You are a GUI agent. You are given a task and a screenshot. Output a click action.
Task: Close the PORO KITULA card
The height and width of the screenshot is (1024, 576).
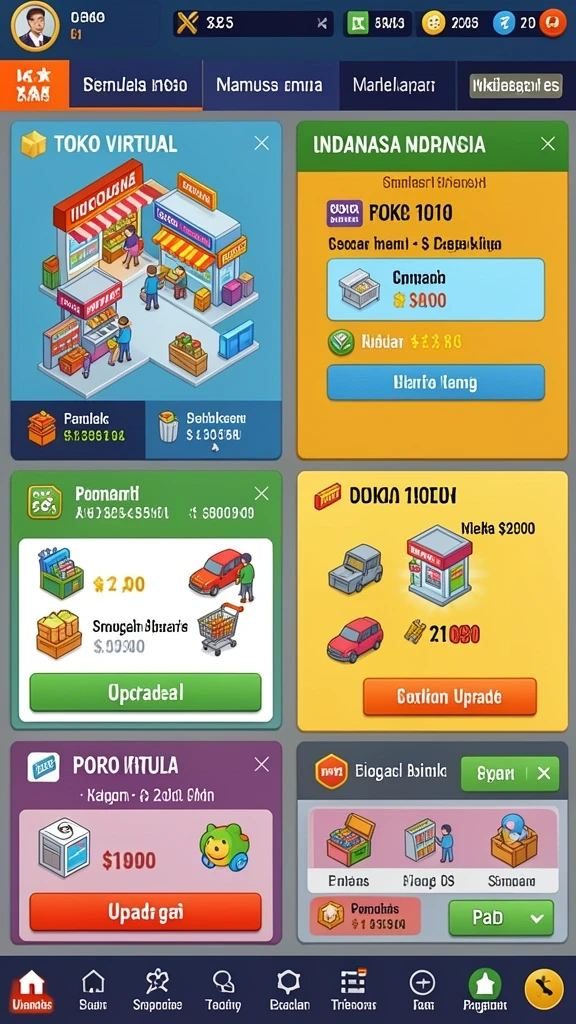261,765
